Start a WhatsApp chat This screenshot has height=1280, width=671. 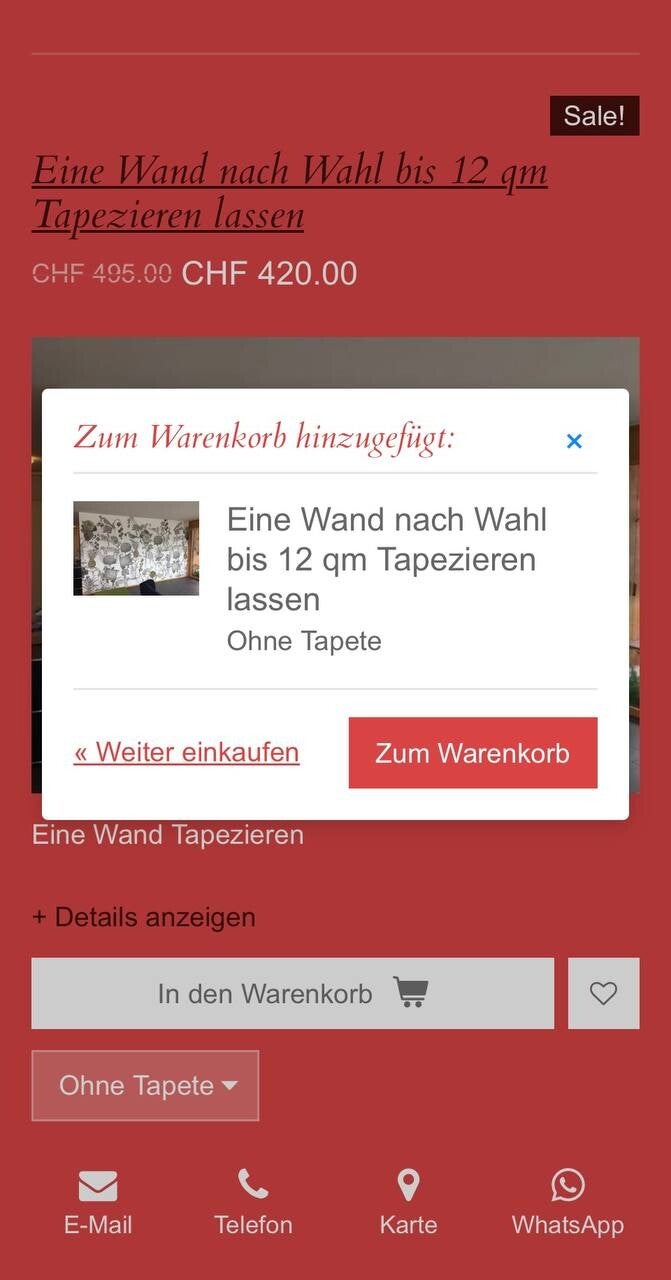[x=567, y=1203]
